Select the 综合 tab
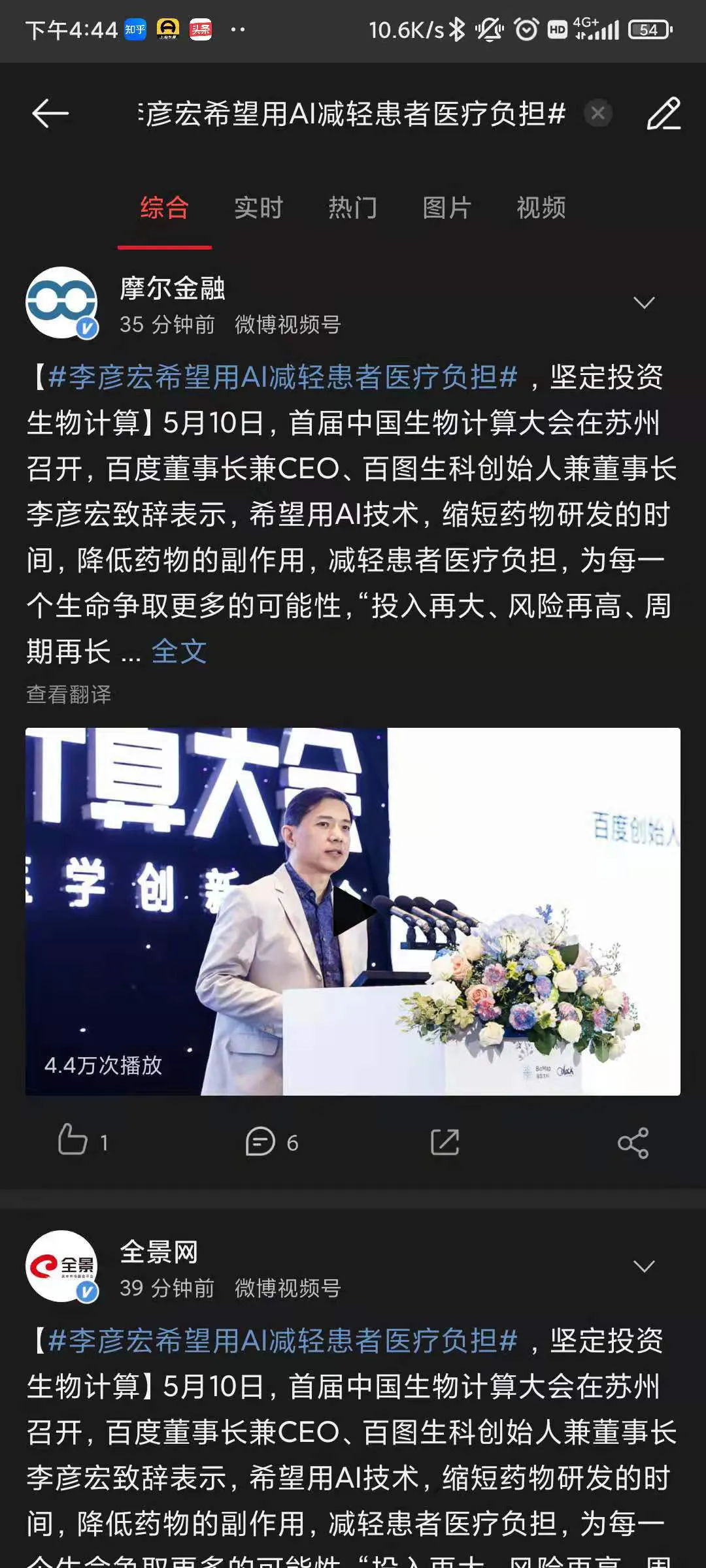The image size is (706, 1568). click(164, 208)
